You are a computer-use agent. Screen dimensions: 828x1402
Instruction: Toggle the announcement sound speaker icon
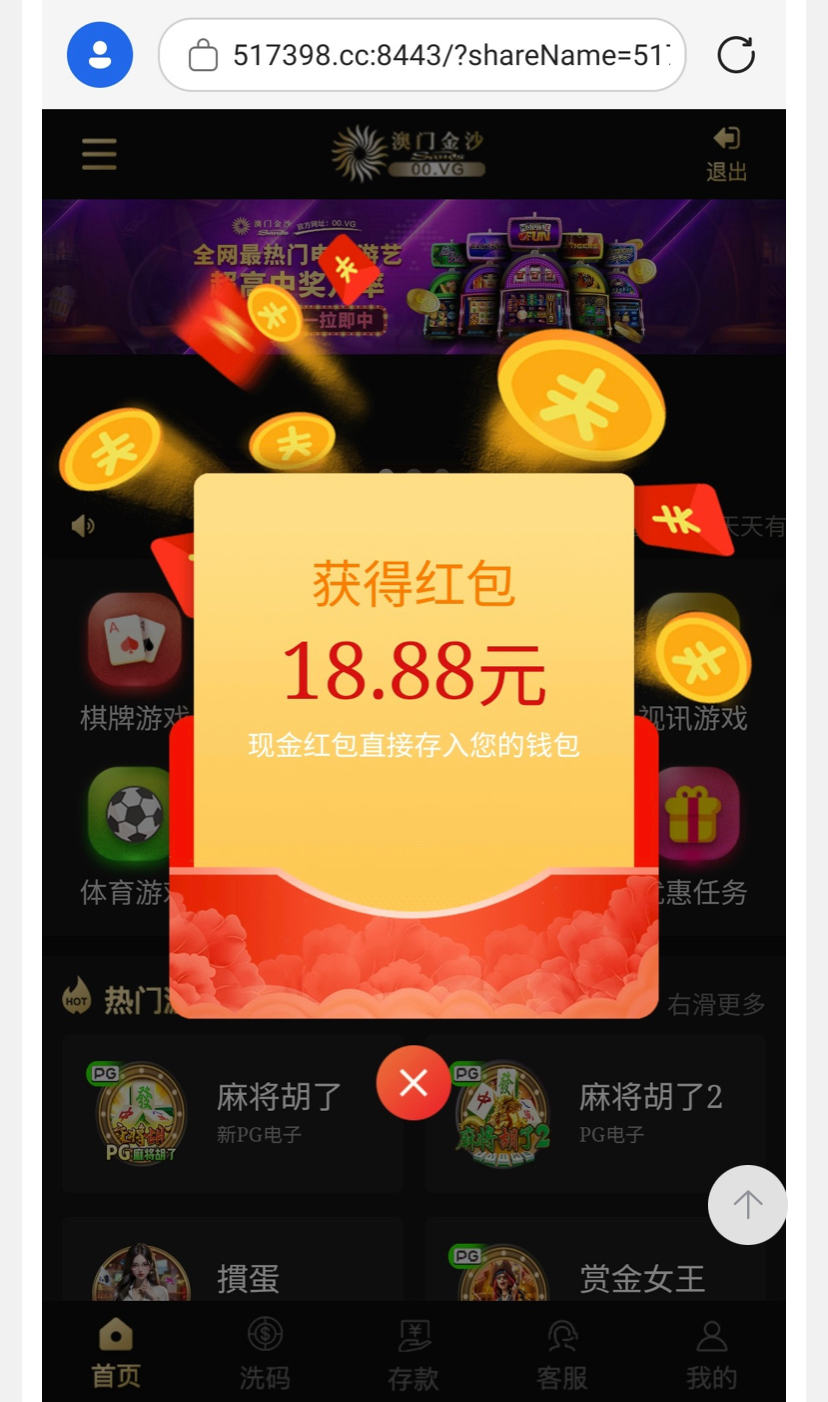pyautogui.click(x=83, y=526)
